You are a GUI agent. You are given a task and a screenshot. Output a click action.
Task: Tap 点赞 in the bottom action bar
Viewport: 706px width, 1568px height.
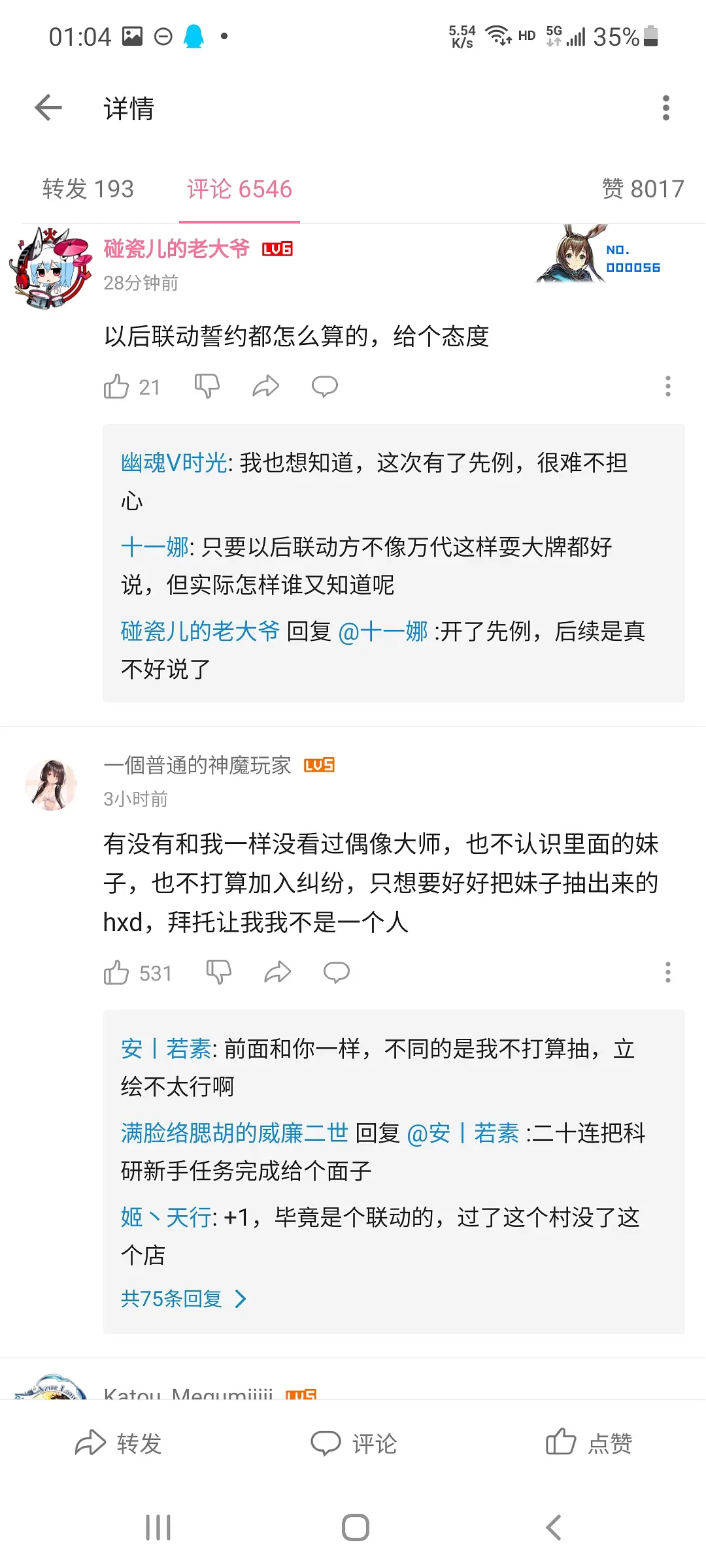(589, 1443)
